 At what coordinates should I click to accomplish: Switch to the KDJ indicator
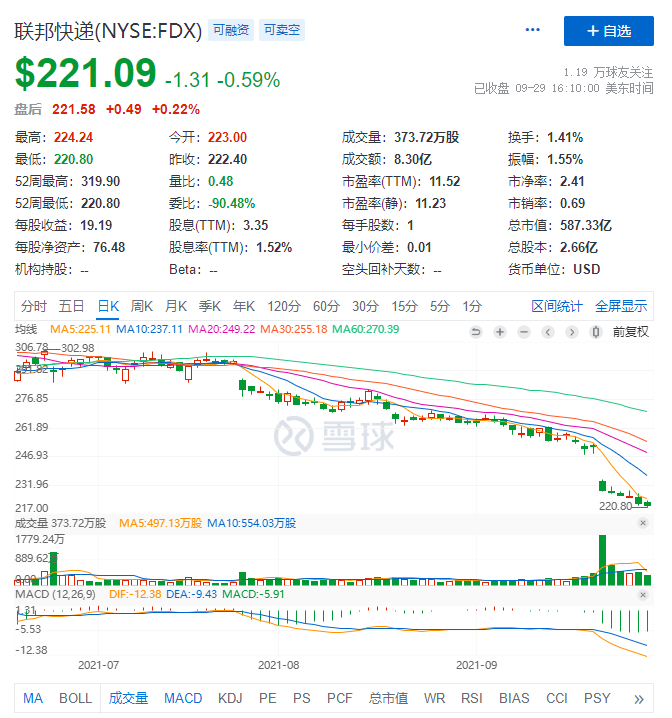point(230,698)
